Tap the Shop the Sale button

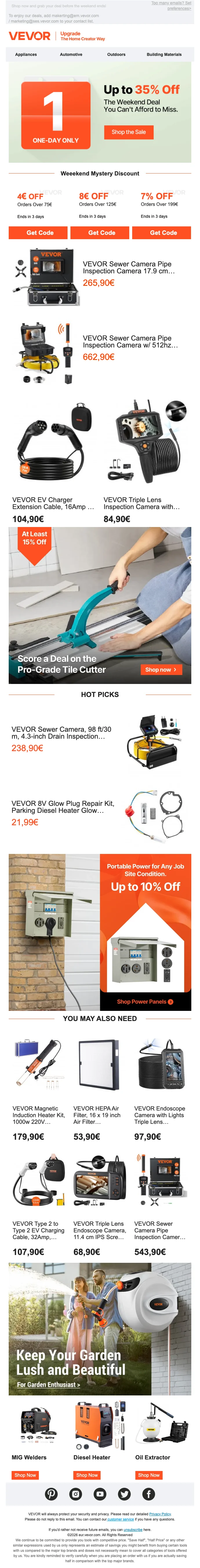pos(128,132)
